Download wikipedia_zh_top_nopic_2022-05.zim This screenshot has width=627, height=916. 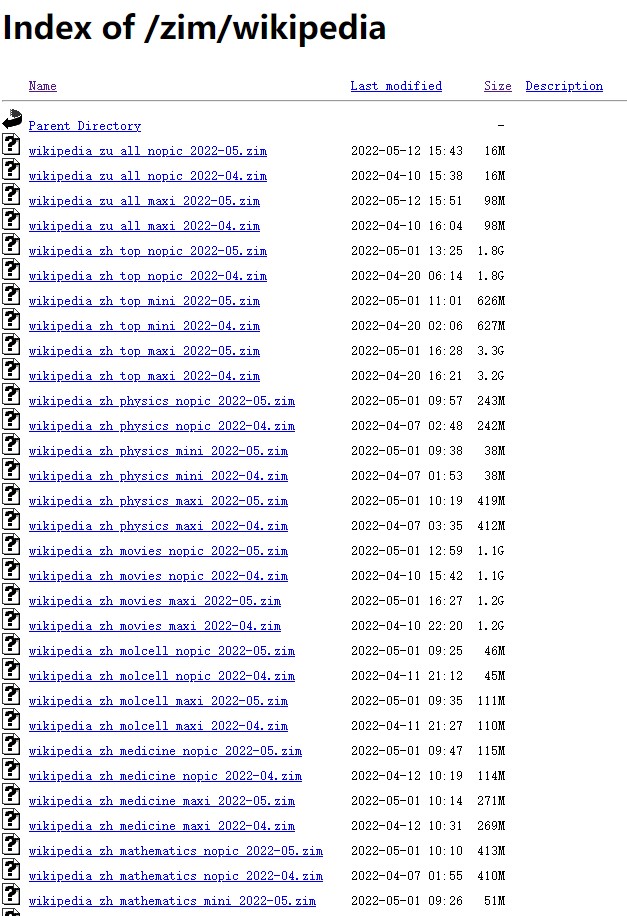click(x=147, y=251)
